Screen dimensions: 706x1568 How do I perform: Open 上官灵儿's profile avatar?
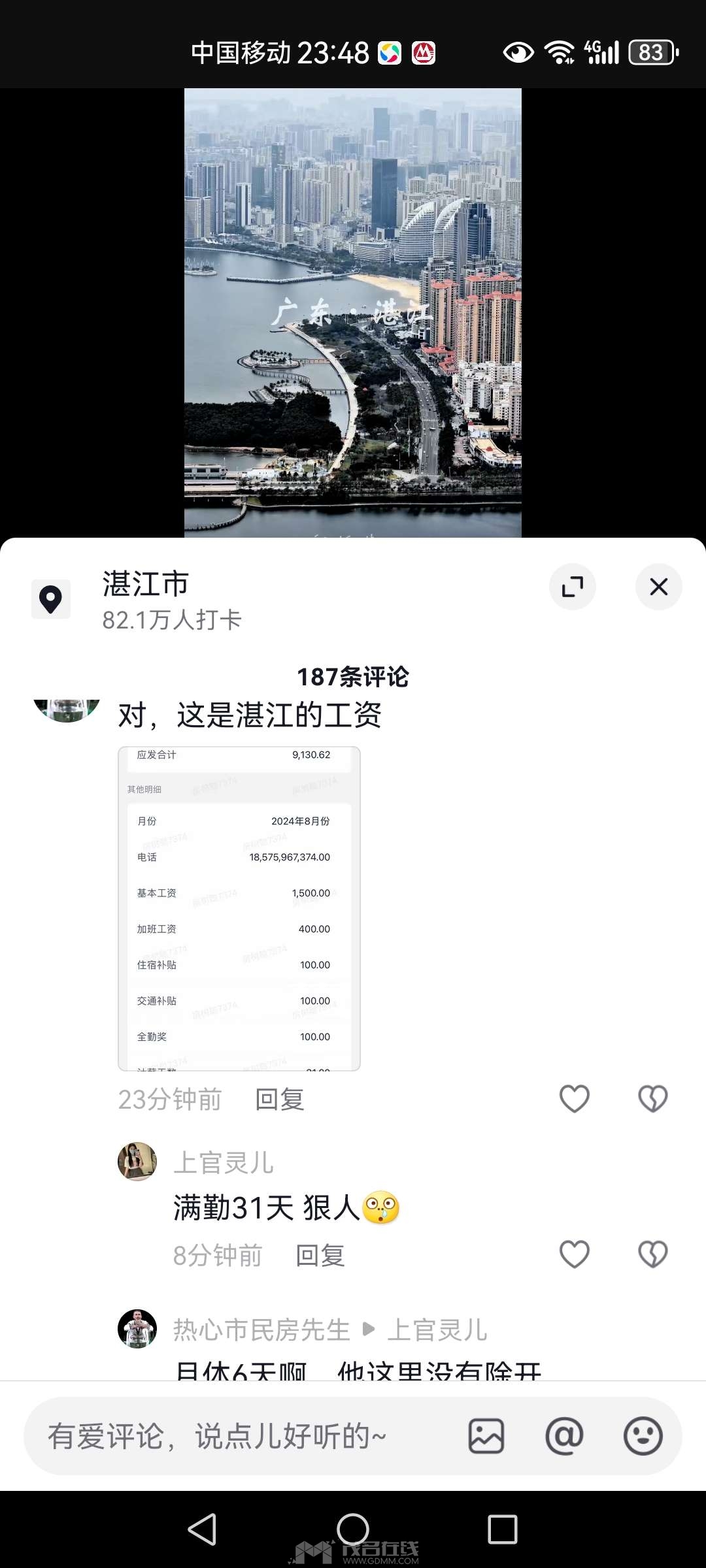pos(137,1161)
